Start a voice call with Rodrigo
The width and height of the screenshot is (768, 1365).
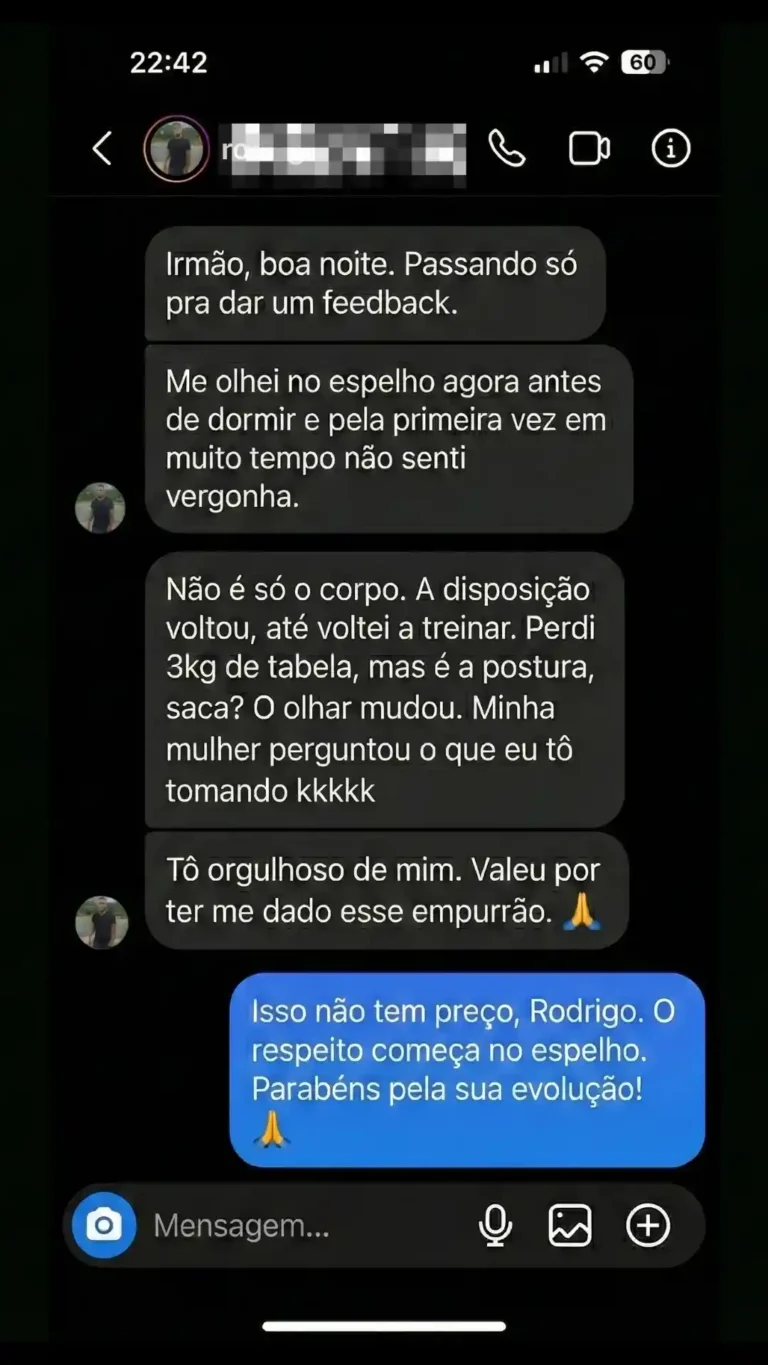506,148
